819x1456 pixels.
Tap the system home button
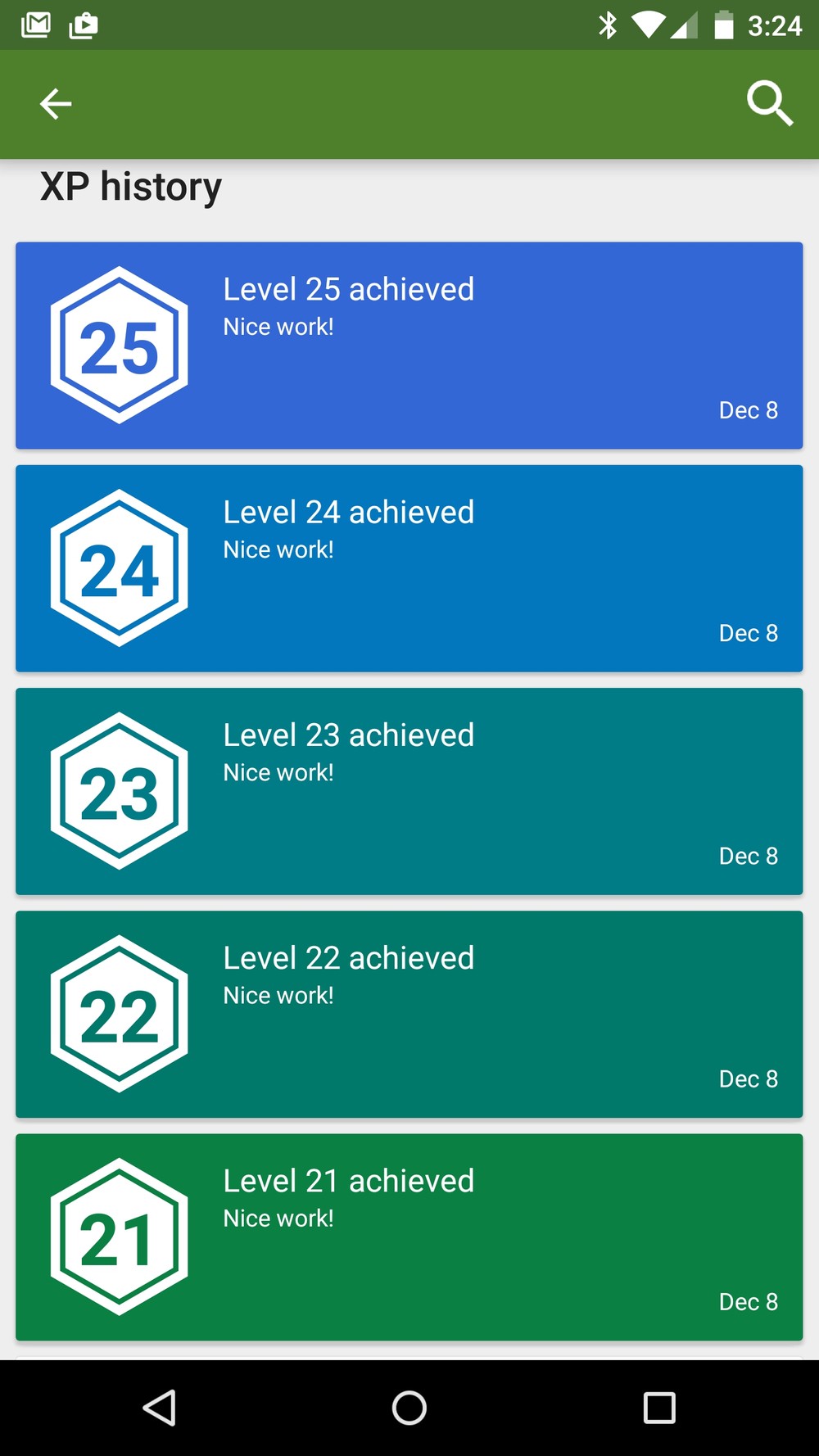click(x=409, y=1408)
